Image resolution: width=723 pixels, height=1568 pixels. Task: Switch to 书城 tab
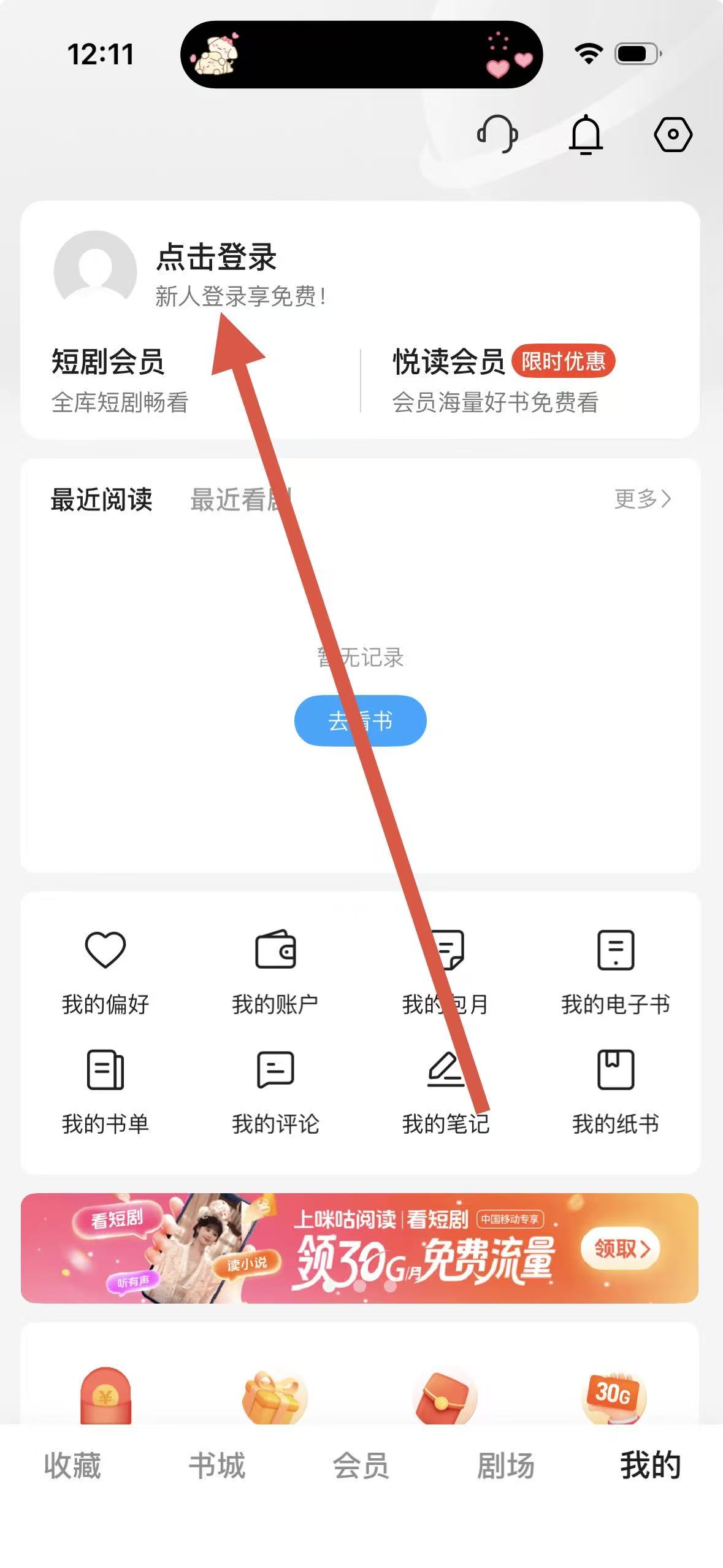pos(216,1465)
